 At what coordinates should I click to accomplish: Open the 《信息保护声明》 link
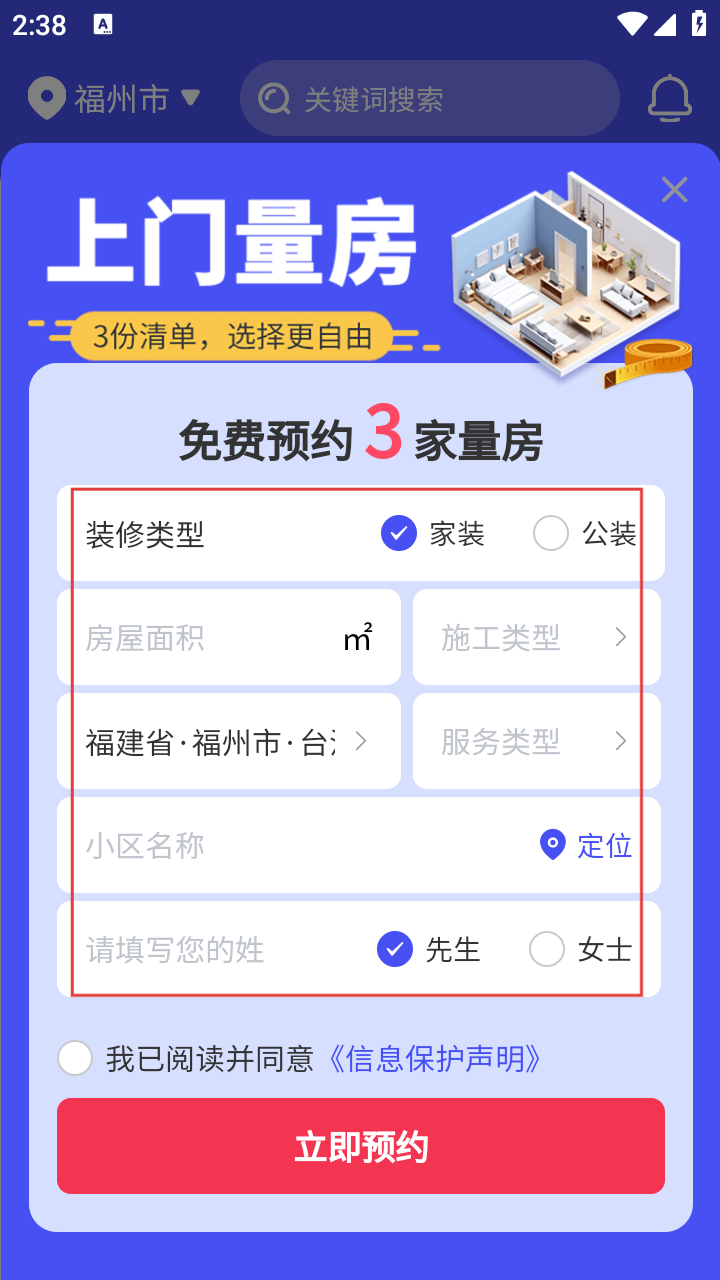coord(435,1058)
